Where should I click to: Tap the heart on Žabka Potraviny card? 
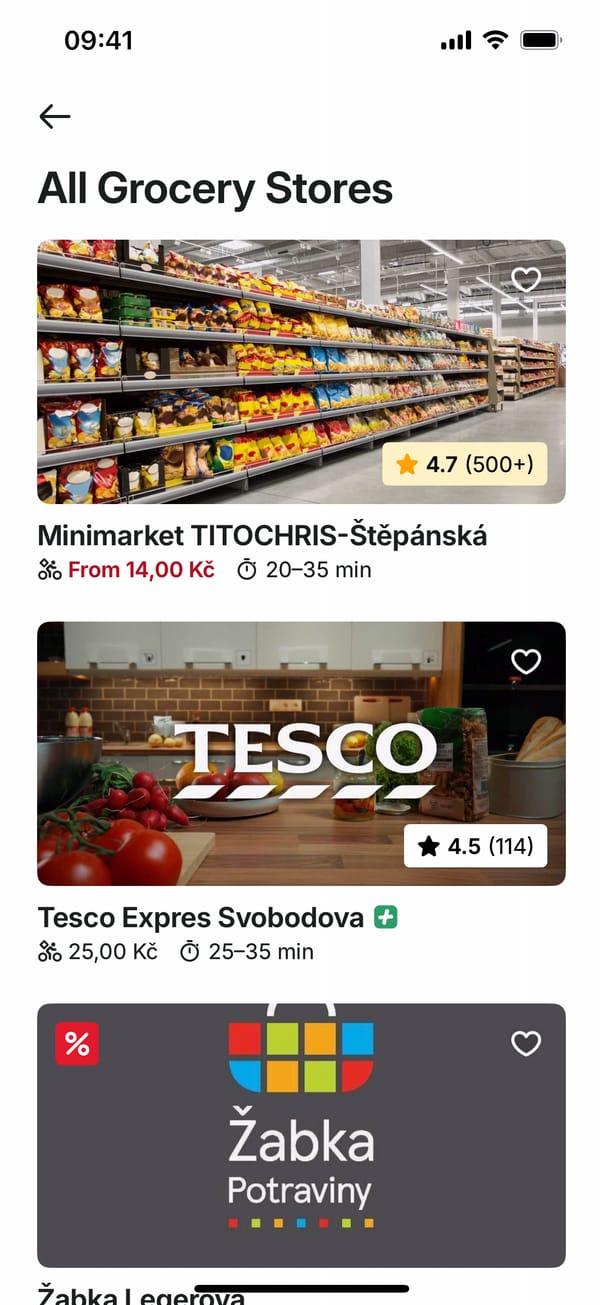(526, 1043)
